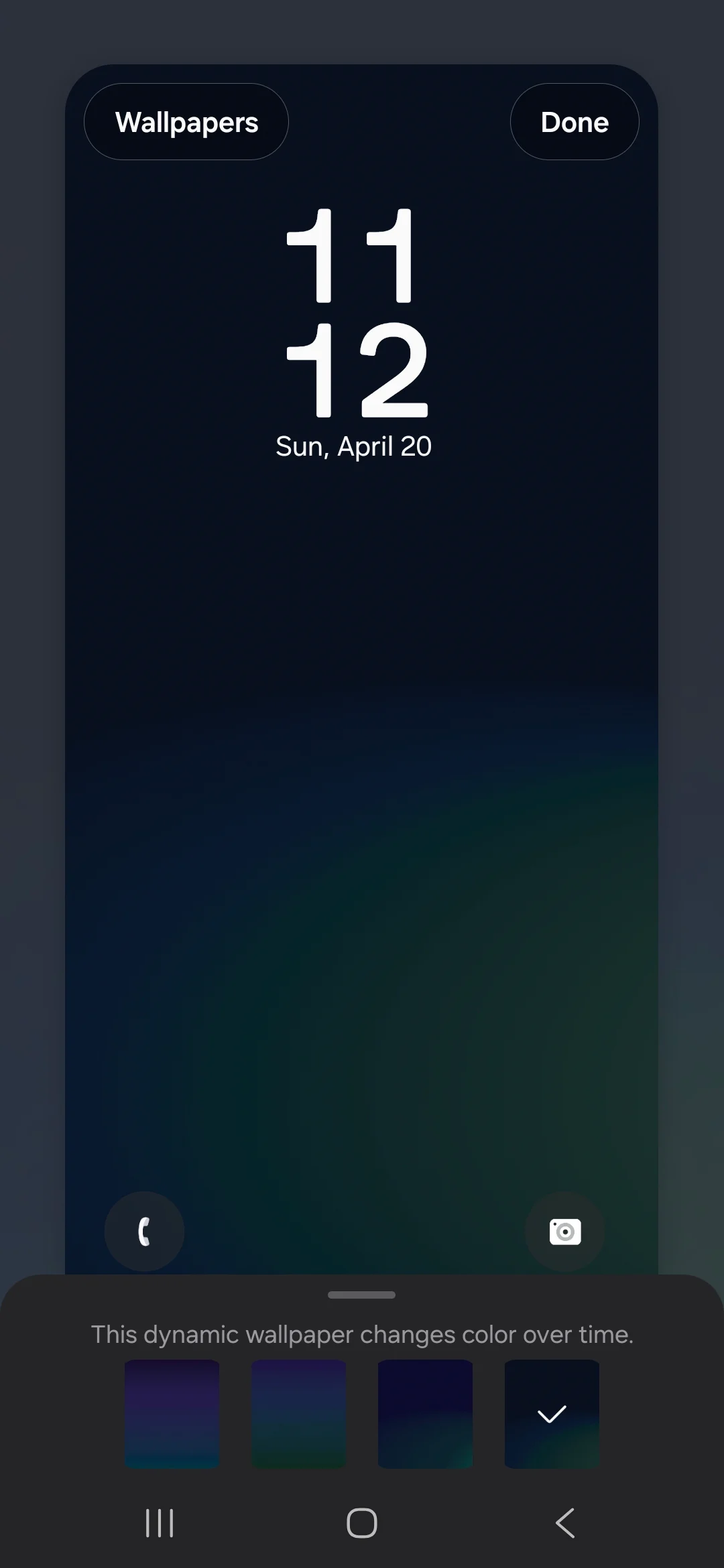Image resolution: width=724 pixels, height=1568 pixels.
Task: Tap the checked fourth wallpaper swatch
Action: (x=552, y=1414)
